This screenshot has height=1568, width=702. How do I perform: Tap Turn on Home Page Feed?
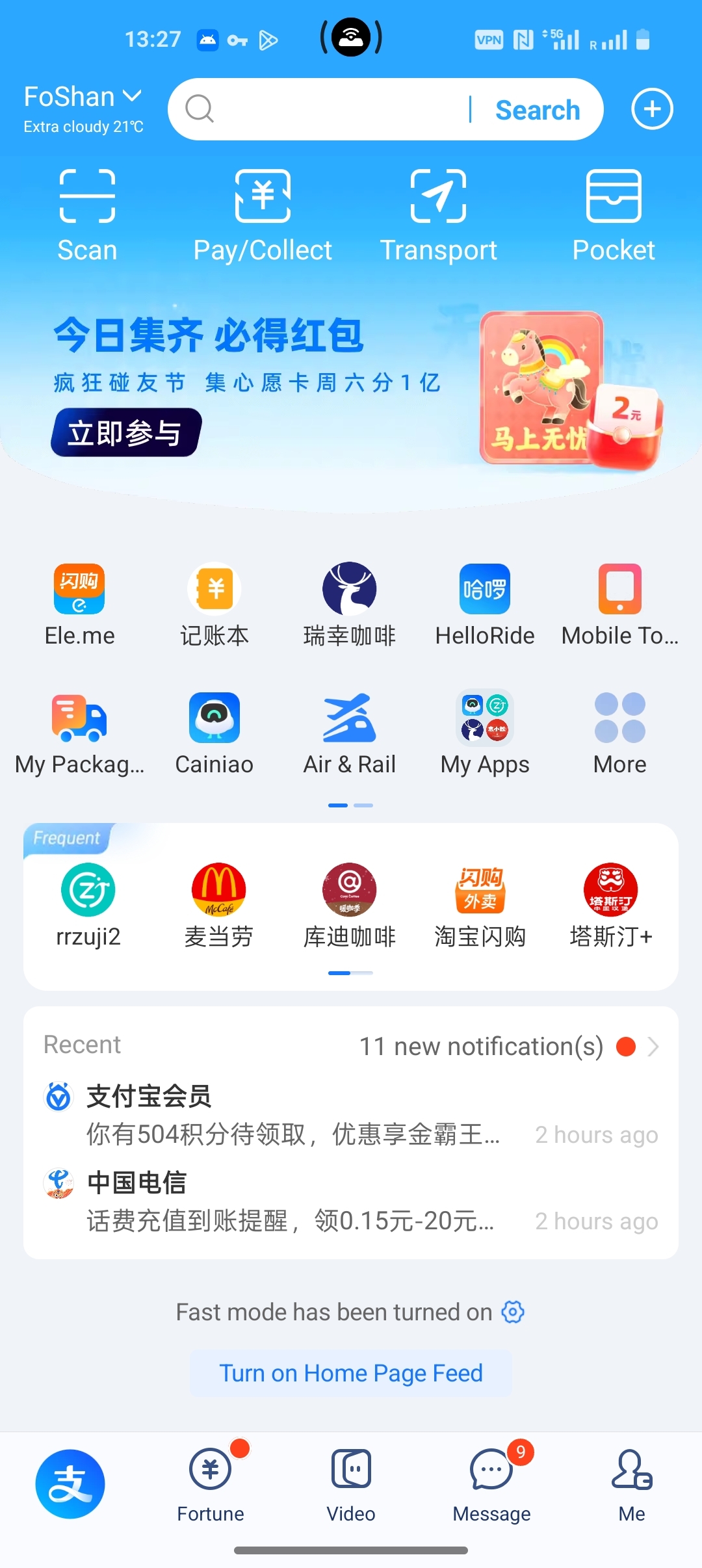(351, 1373)
